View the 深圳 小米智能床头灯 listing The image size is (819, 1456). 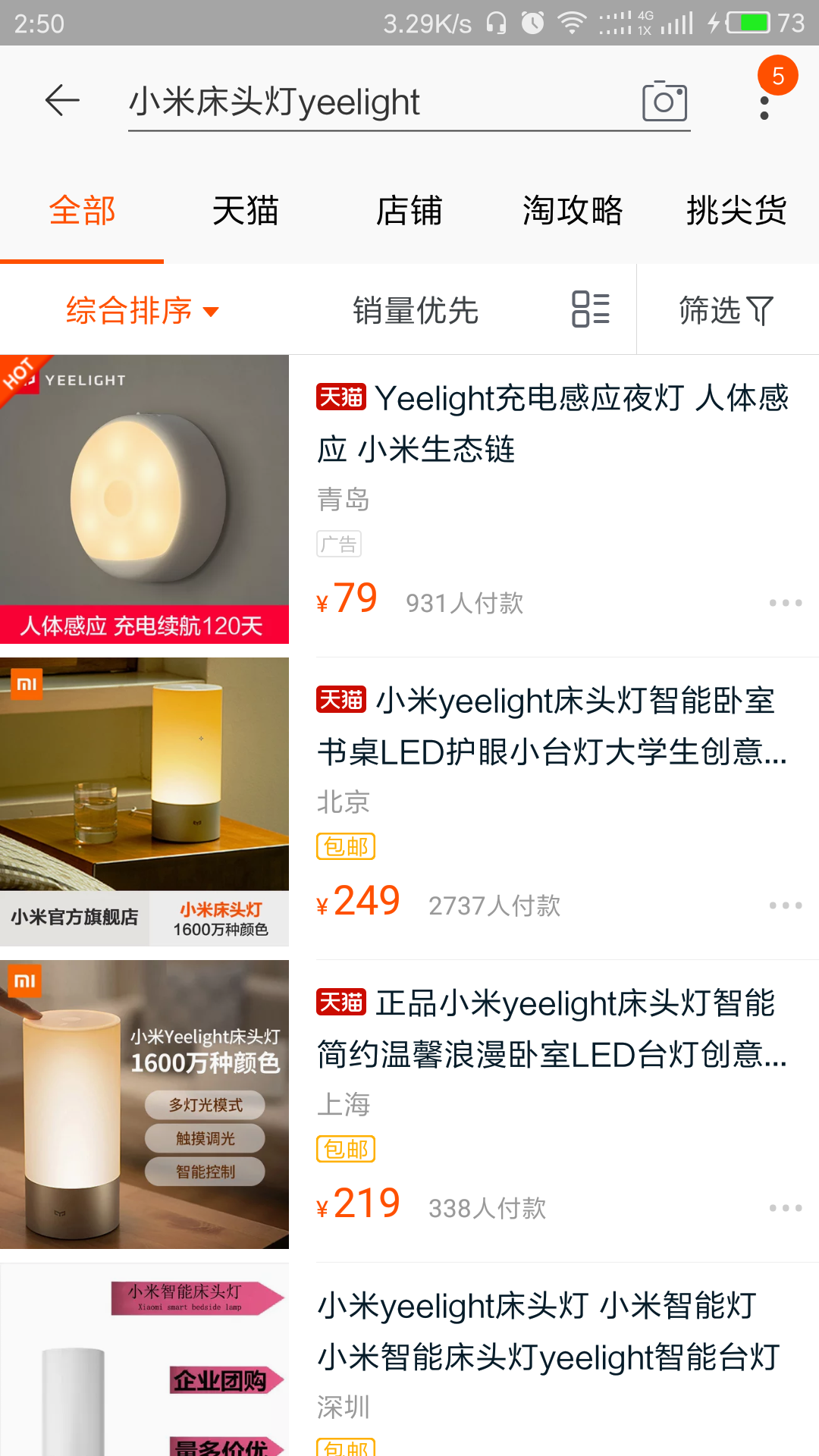(x=409, y=1360)
